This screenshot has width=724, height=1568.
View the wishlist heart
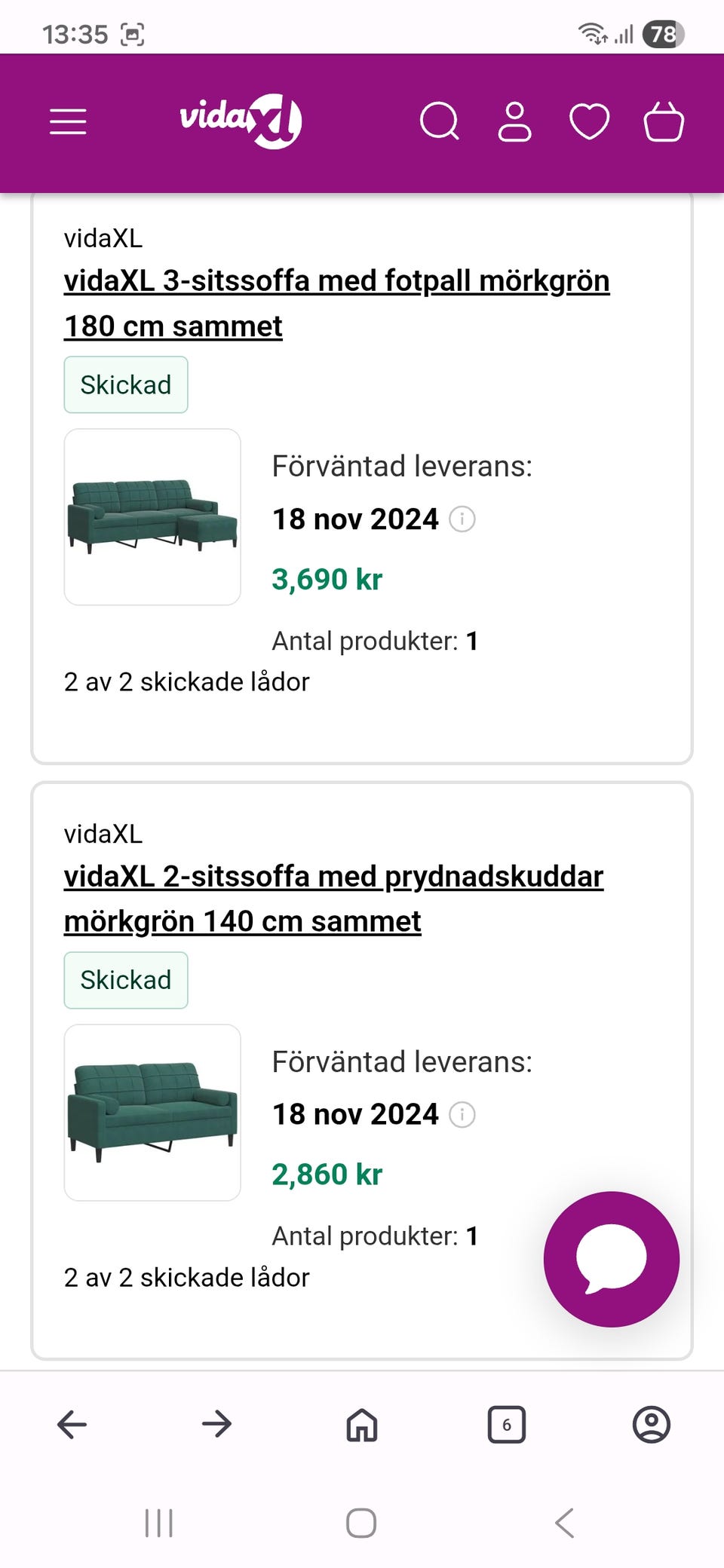point(589,121)
